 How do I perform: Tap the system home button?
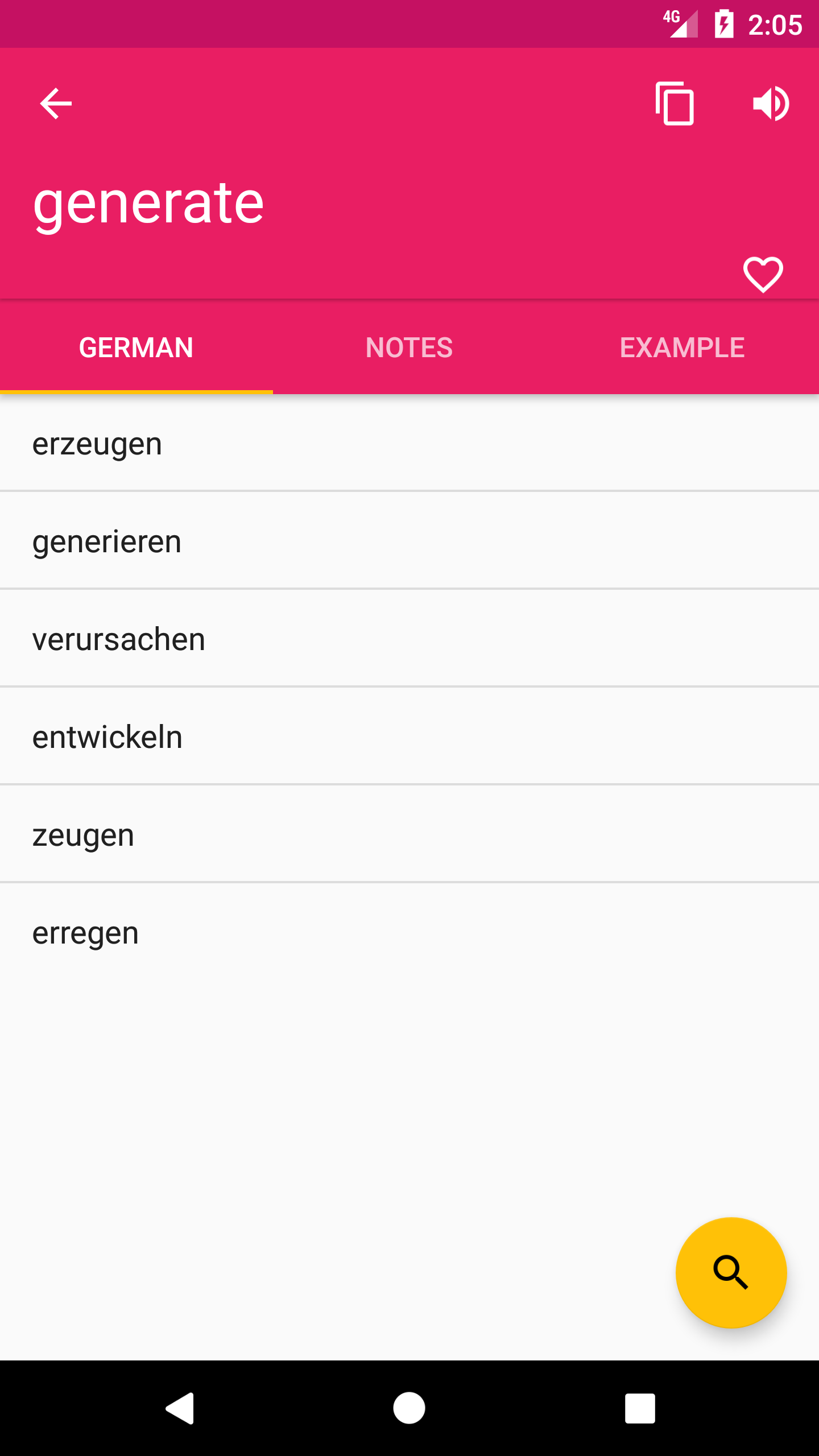click(409, 1408)
